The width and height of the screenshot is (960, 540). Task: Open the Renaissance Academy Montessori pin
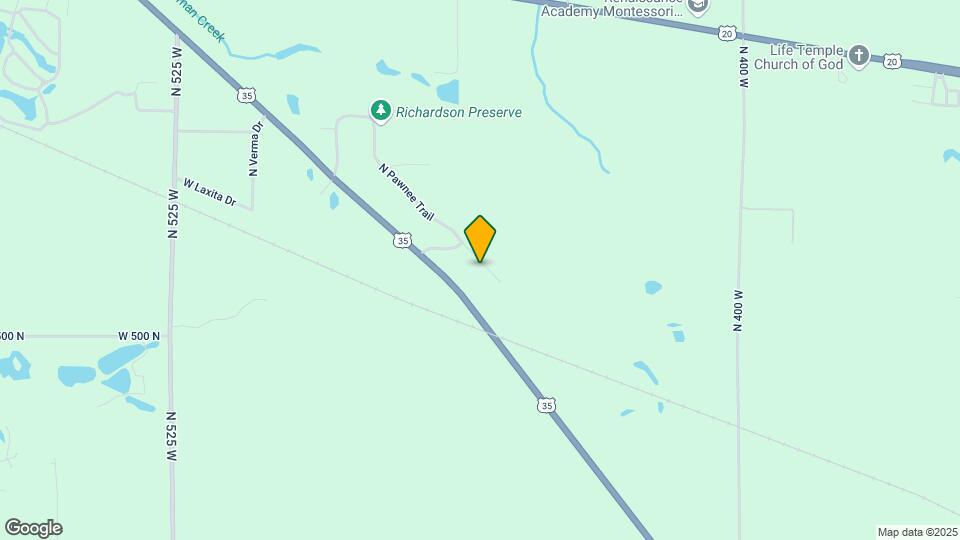point(698,6)
